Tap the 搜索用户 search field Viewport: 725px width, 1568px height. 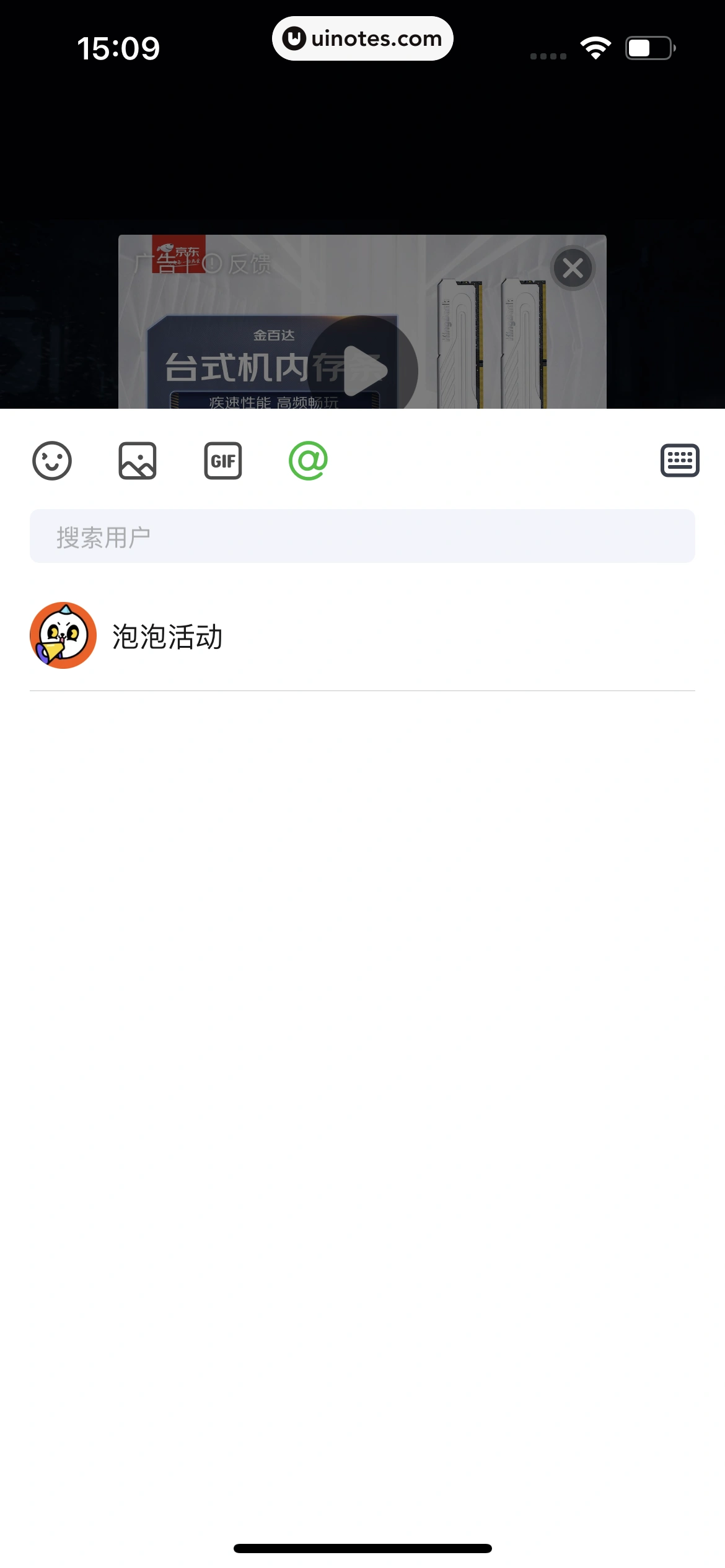coord(362,536)
